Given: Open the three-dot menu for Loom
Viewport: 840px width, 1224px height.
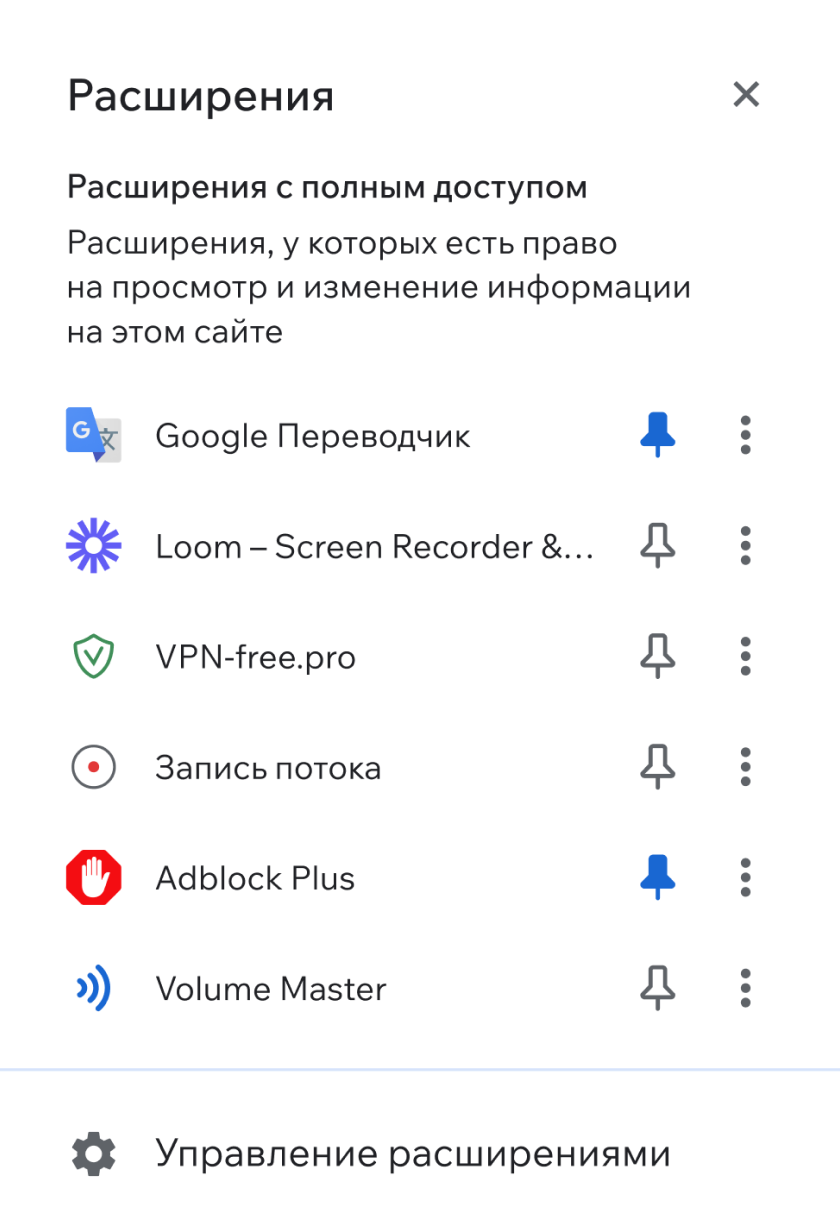Looking at the screenshot, I should pos(745,546).
